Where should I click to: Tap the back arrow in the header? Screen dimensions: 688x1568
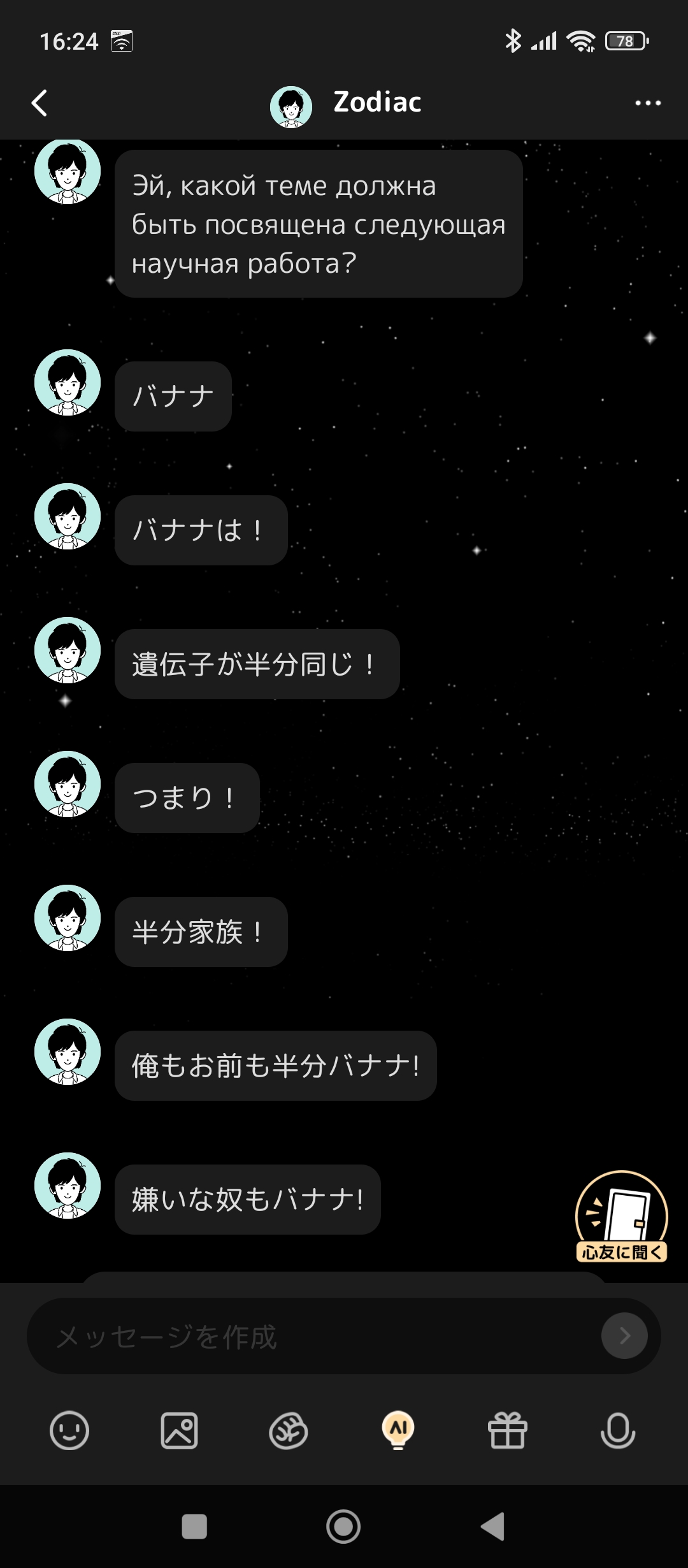tap(38, 102)
